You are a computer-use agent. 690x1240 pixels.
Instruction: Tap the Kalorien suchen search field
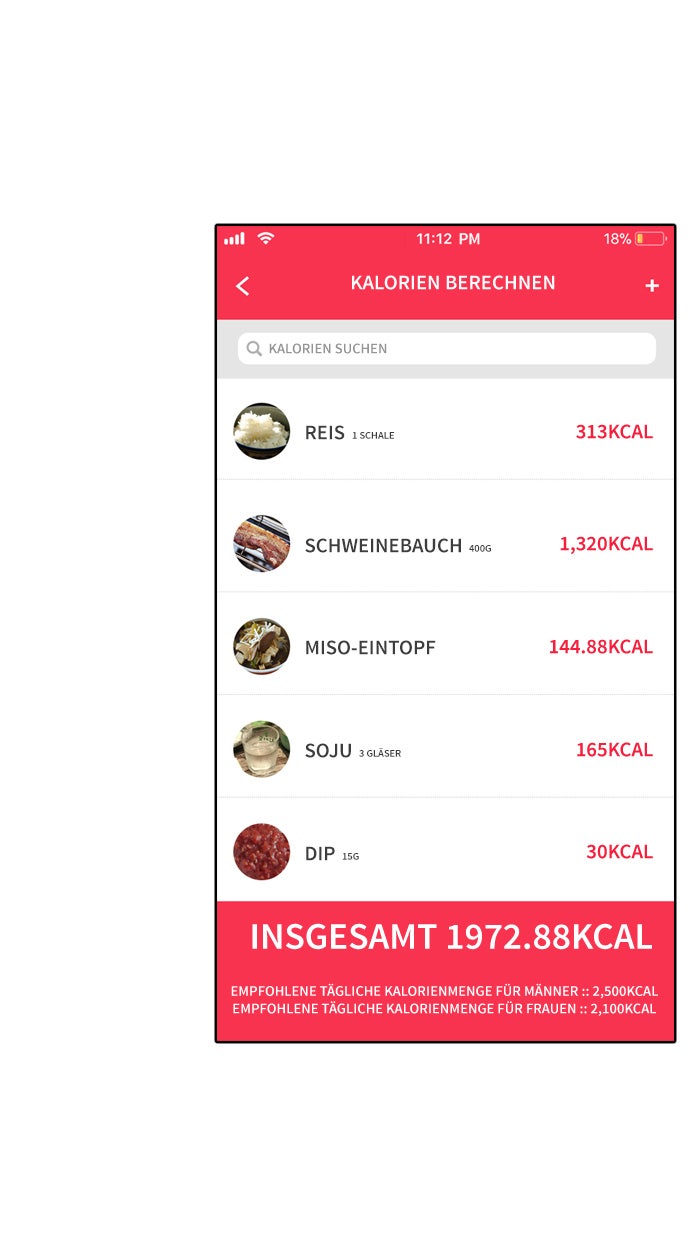[446, 349]
